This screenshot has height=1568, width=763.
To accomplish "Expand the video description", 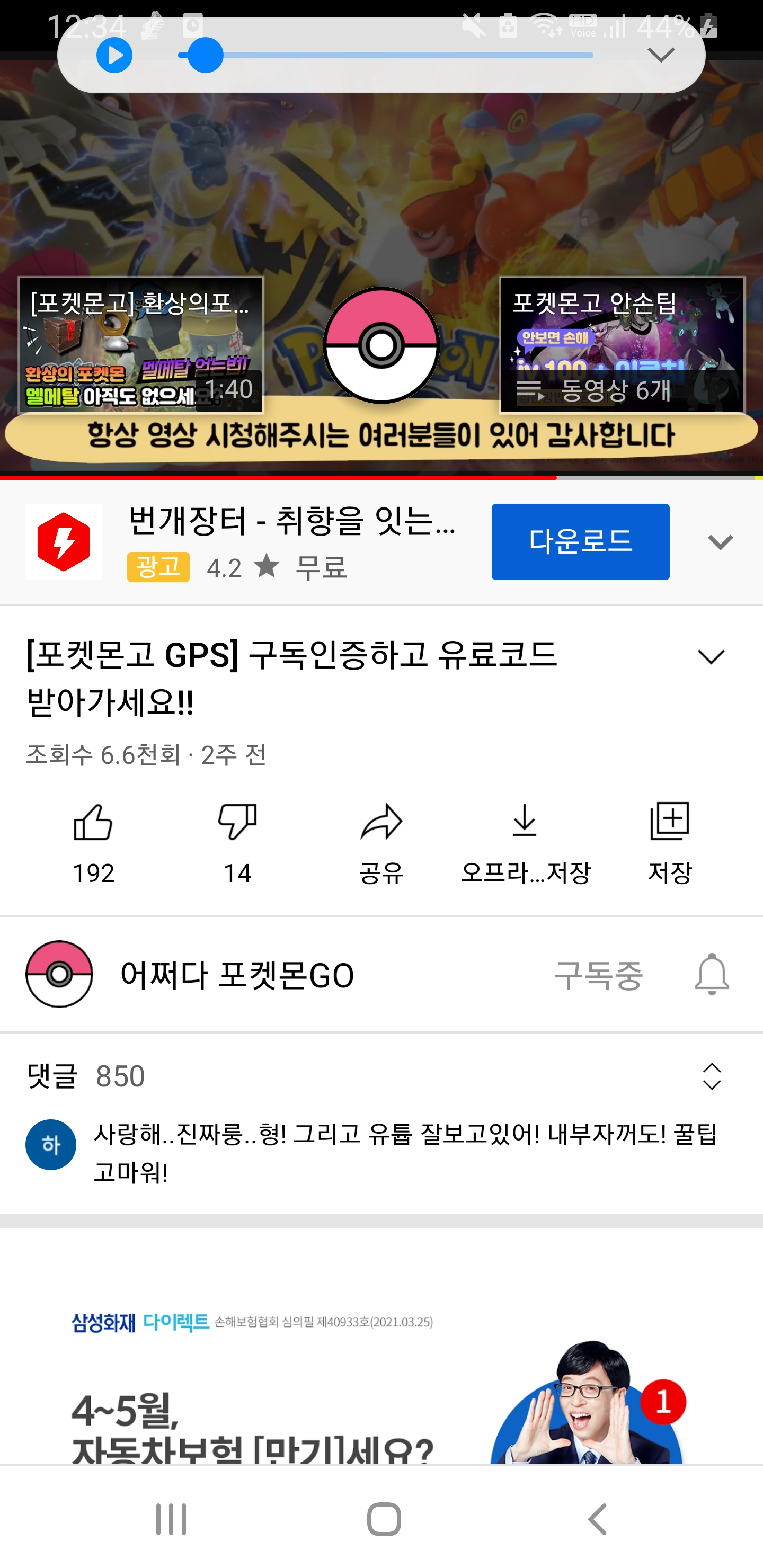I will 711,657.
